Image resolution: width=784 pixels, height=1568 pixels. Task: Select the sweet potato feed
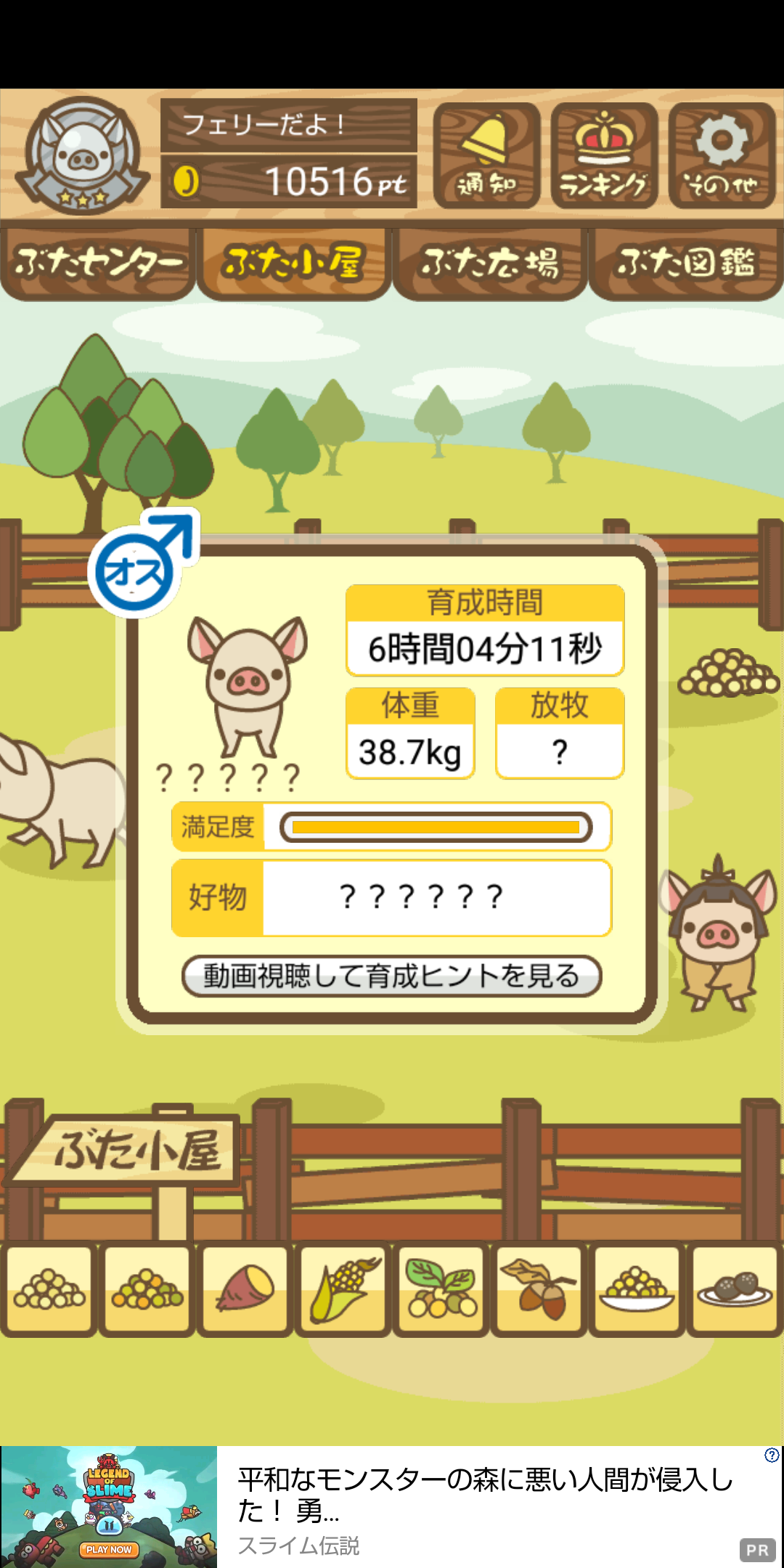245,1290
